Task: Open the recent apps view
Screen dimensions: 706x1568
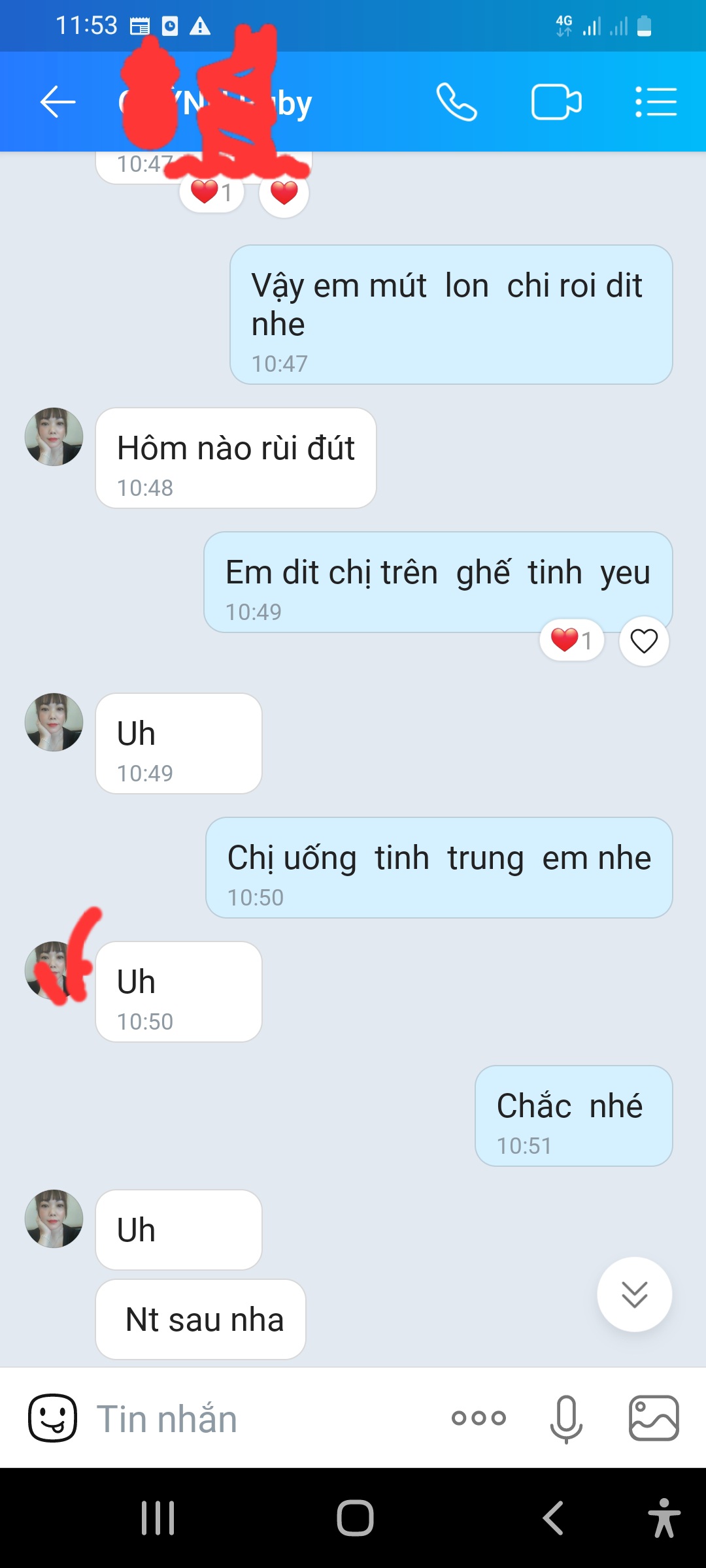Action: (x=158, y=1517)
